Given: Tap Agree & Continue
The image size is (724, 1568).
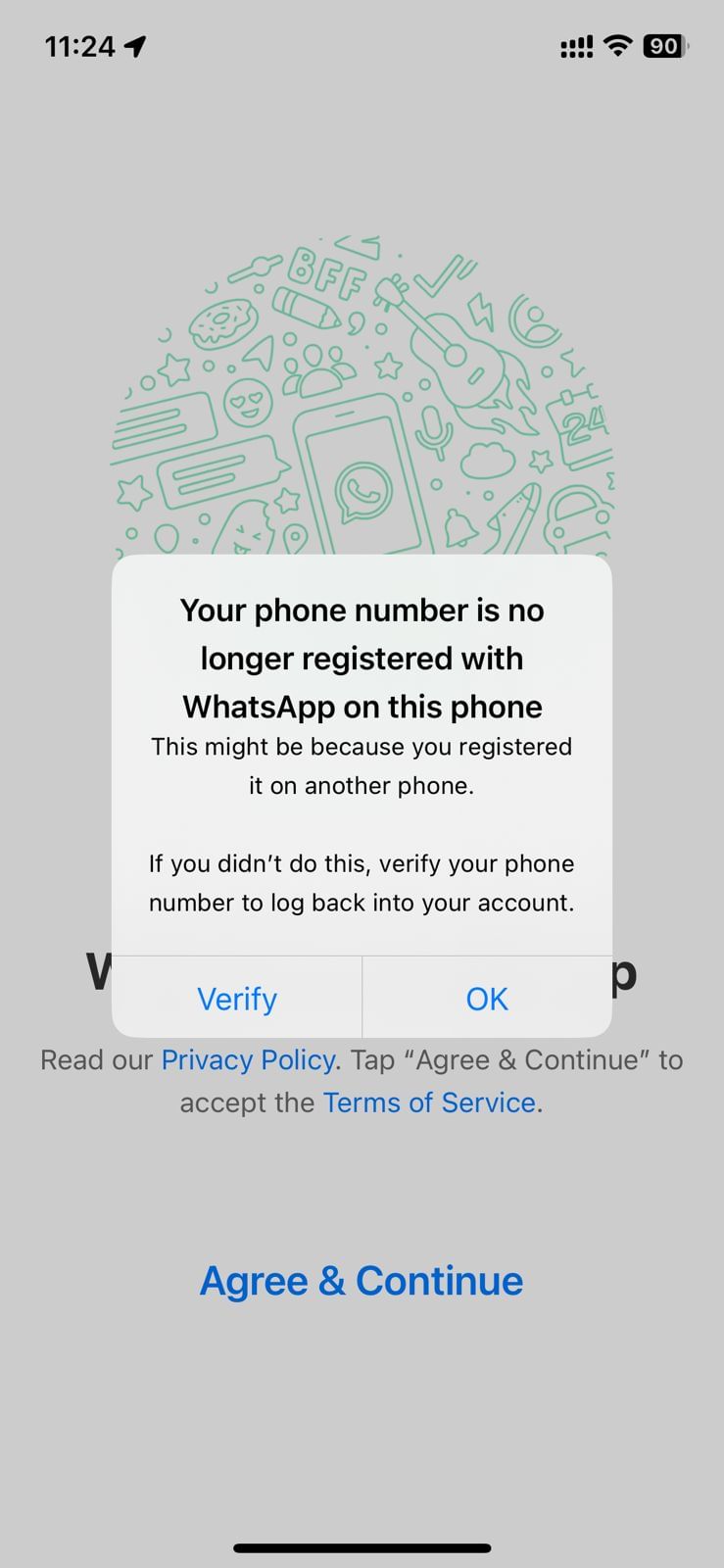Looking at the screenshot, I should click(362, 1281).
